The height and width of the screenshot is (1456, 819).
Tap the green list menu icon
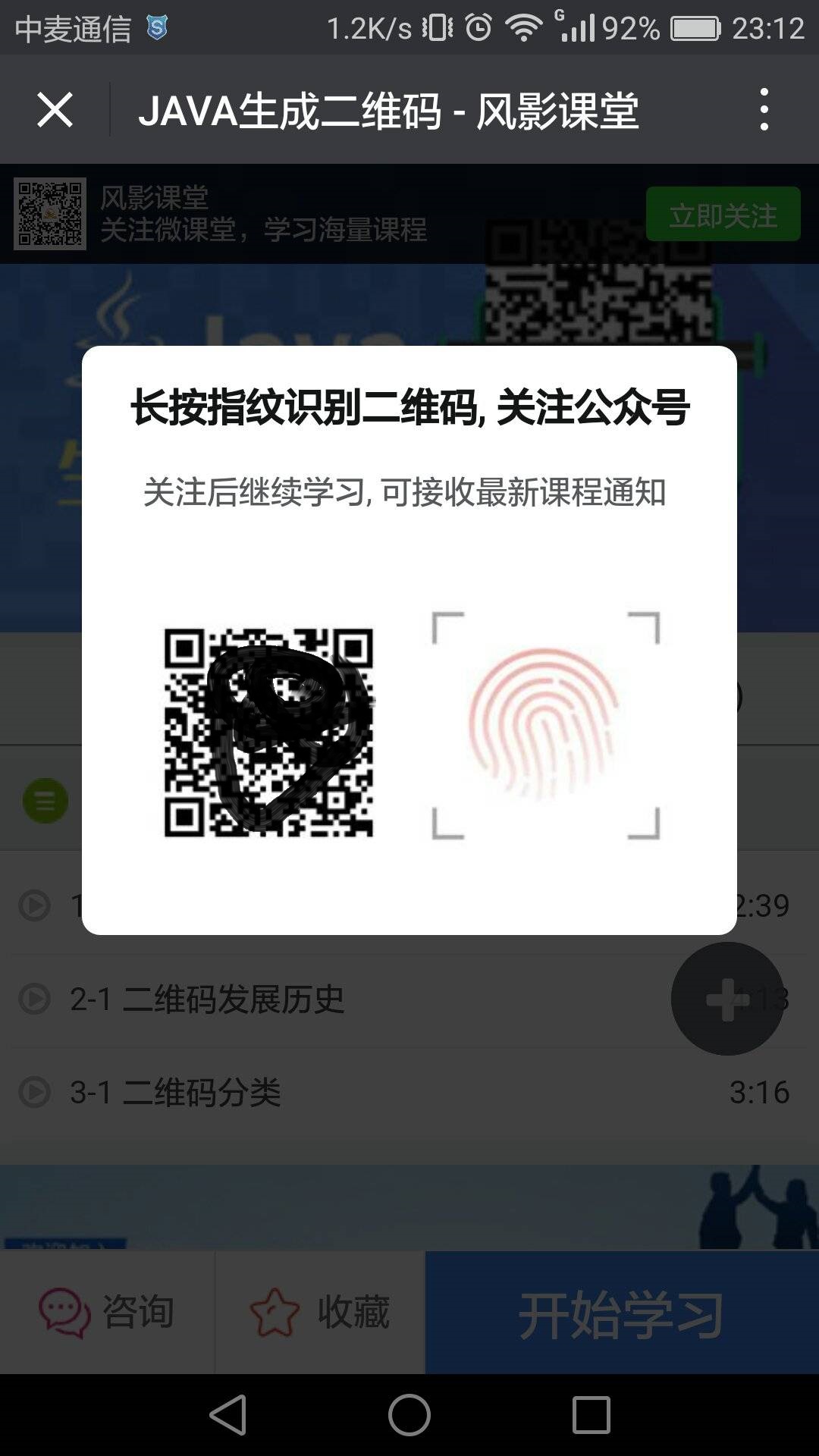(x=45, y=801)
